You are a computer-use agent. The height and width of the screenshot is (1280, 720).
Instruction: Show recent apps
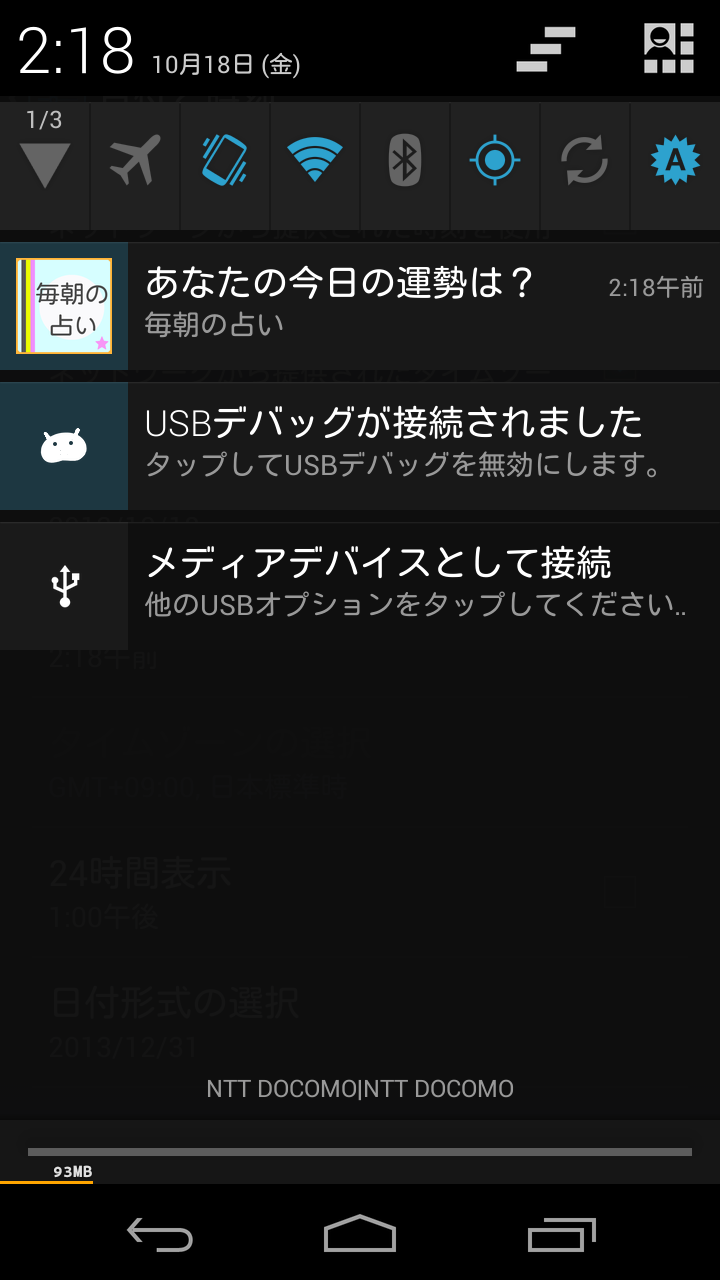pyautogui.click(x=561, y=1235)
